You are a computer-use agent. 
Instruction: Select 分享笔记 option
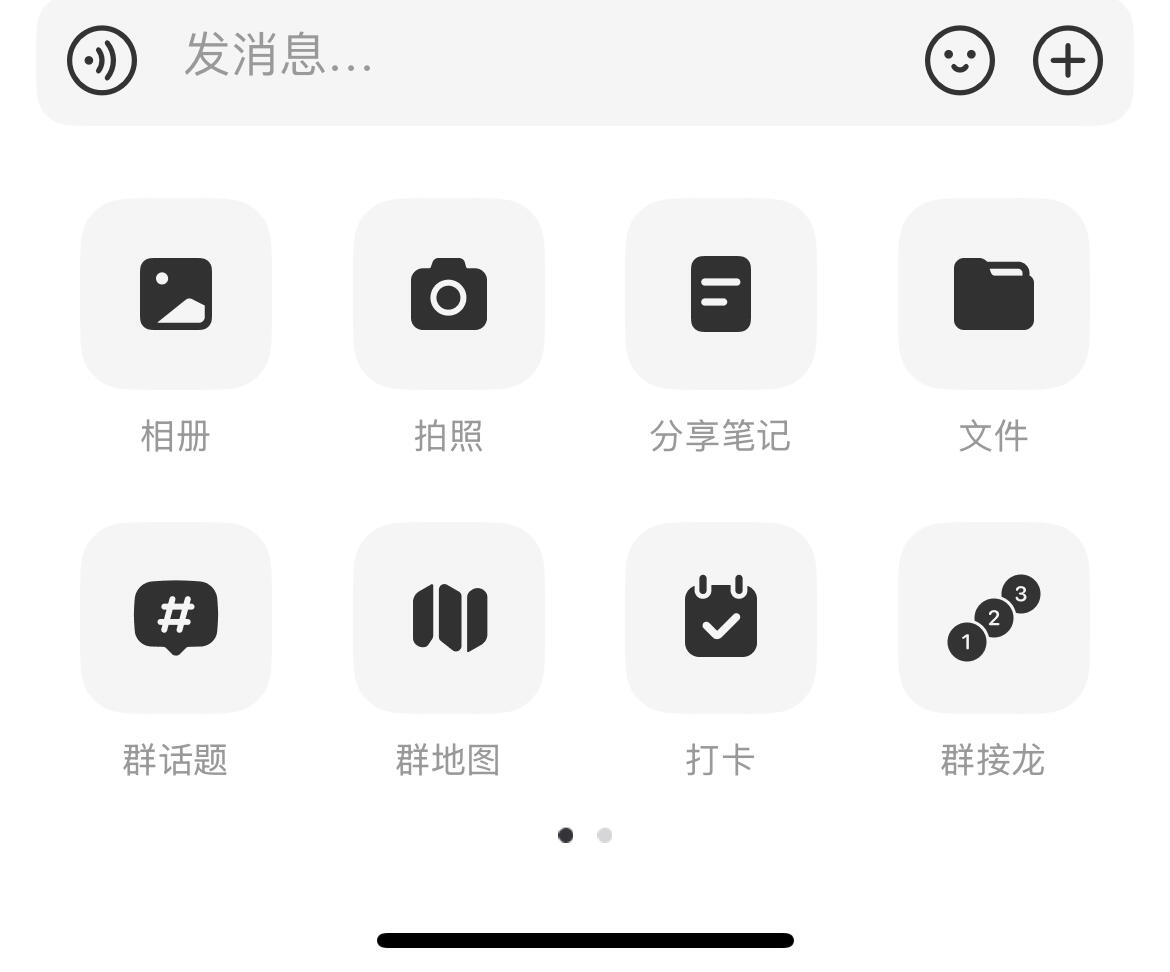pos(721,294)
